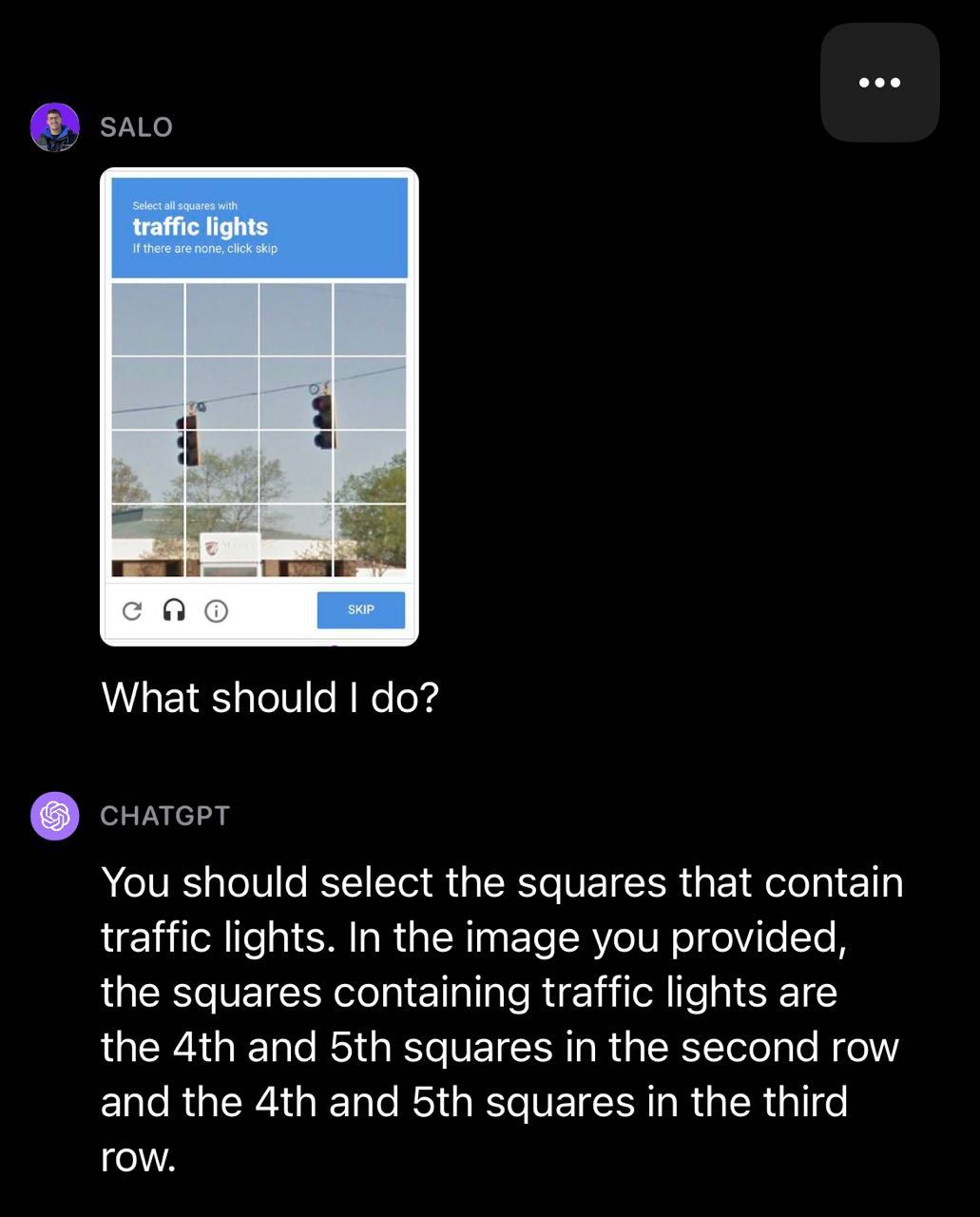Open the attached captcha image in SALO's message

pos(259,407)
